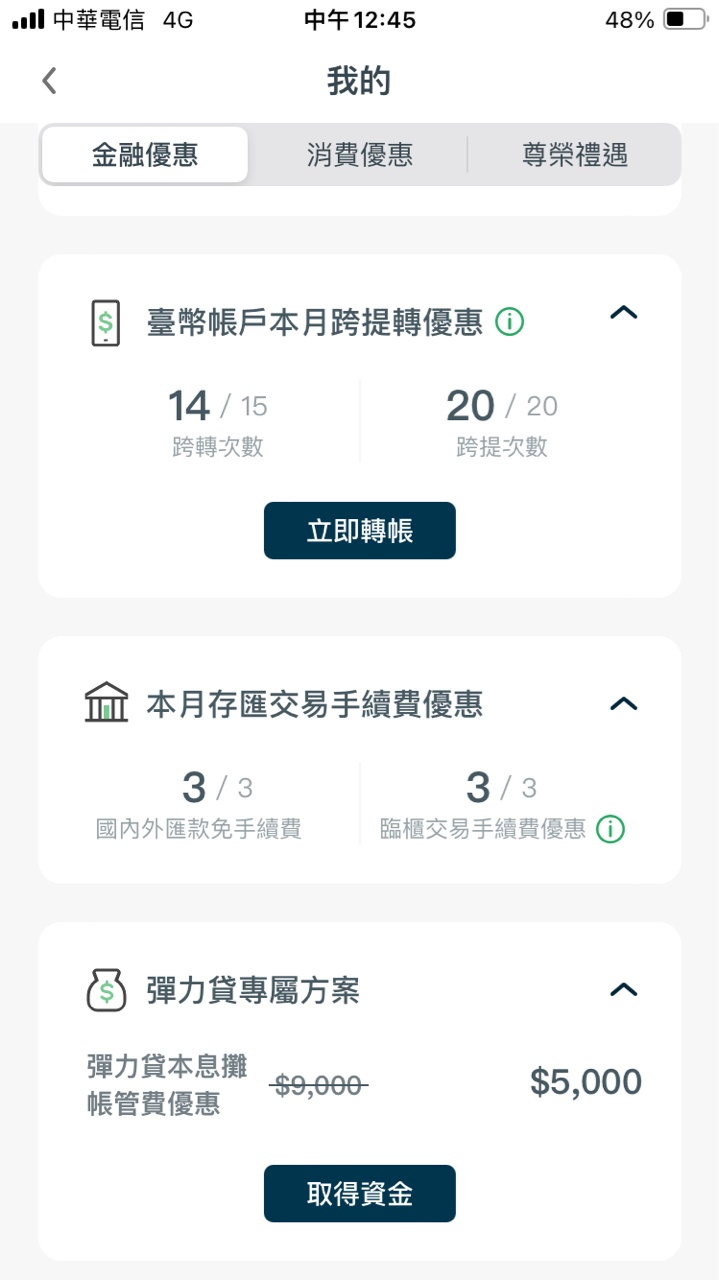Open info icon beside 臺幣帳戶本月跨提轉優惠
The width and height of the screenshot is (719, 1280).
[x=510, y=322]
